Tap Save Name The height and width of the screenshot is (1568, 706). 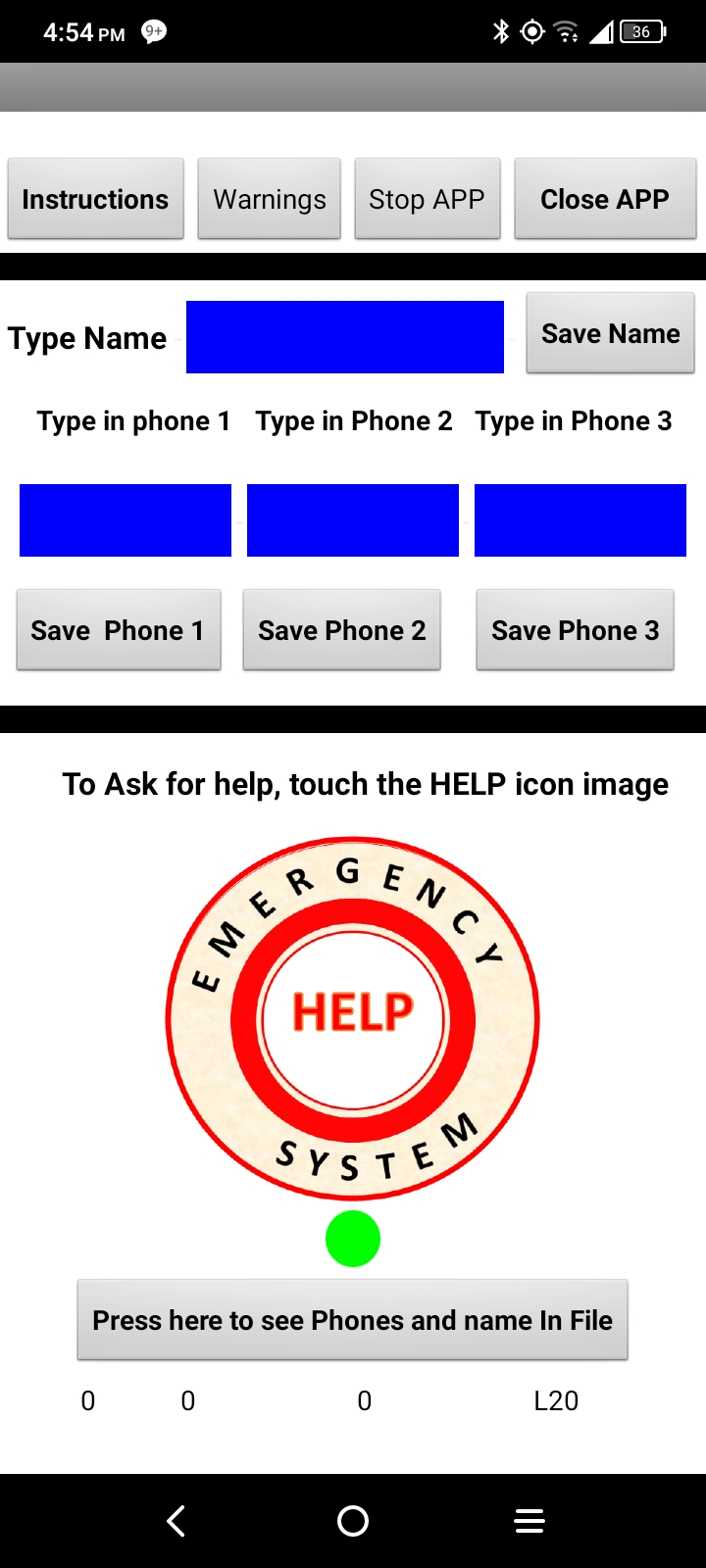pyautogui.click(x=611, y=333)
